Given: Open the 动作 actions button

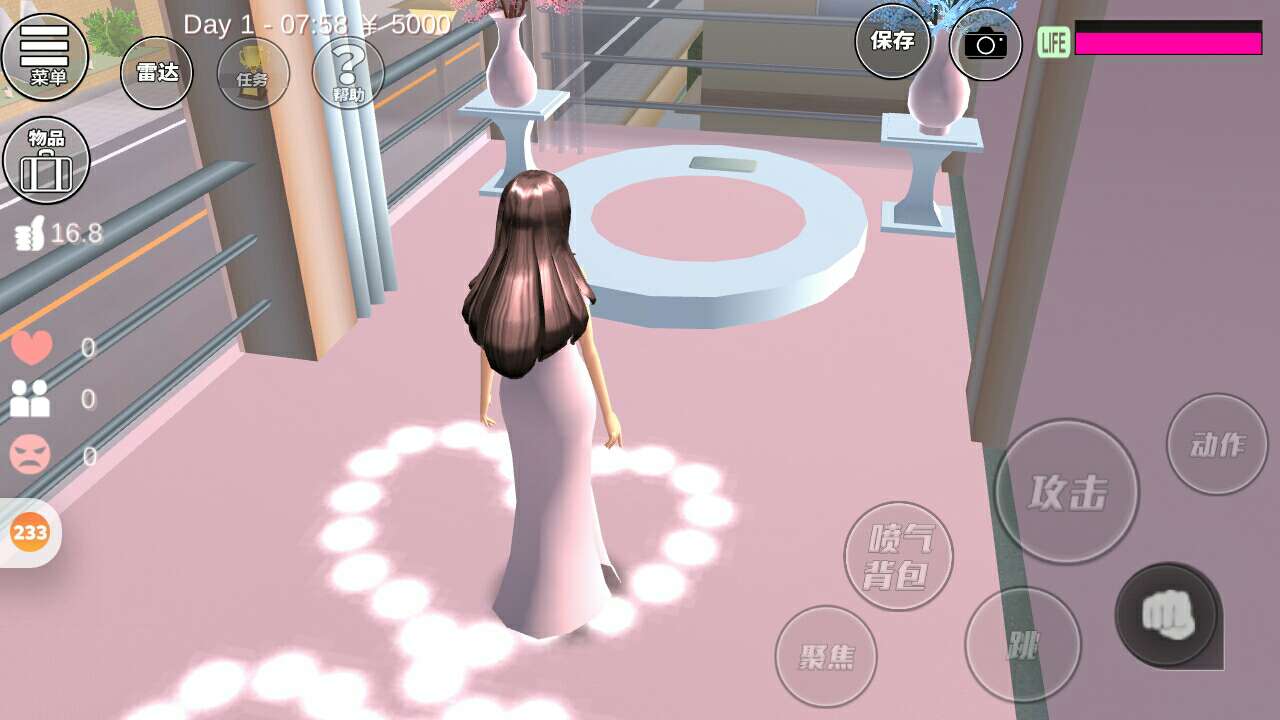Looking at the screenshot, I should click(1217, 444).
